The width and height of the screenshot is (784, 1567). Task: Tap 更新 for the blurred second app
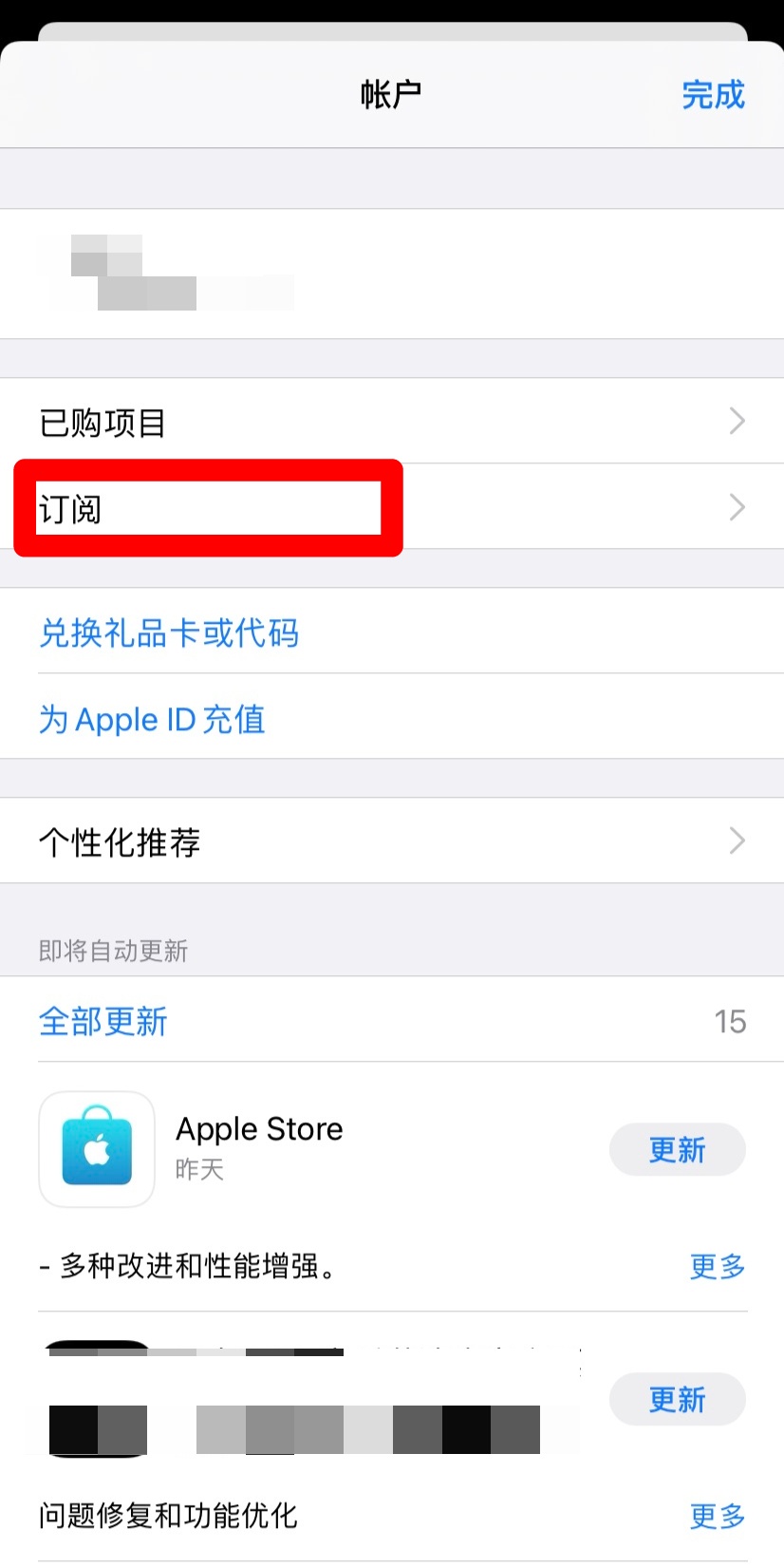(677, 1399)
